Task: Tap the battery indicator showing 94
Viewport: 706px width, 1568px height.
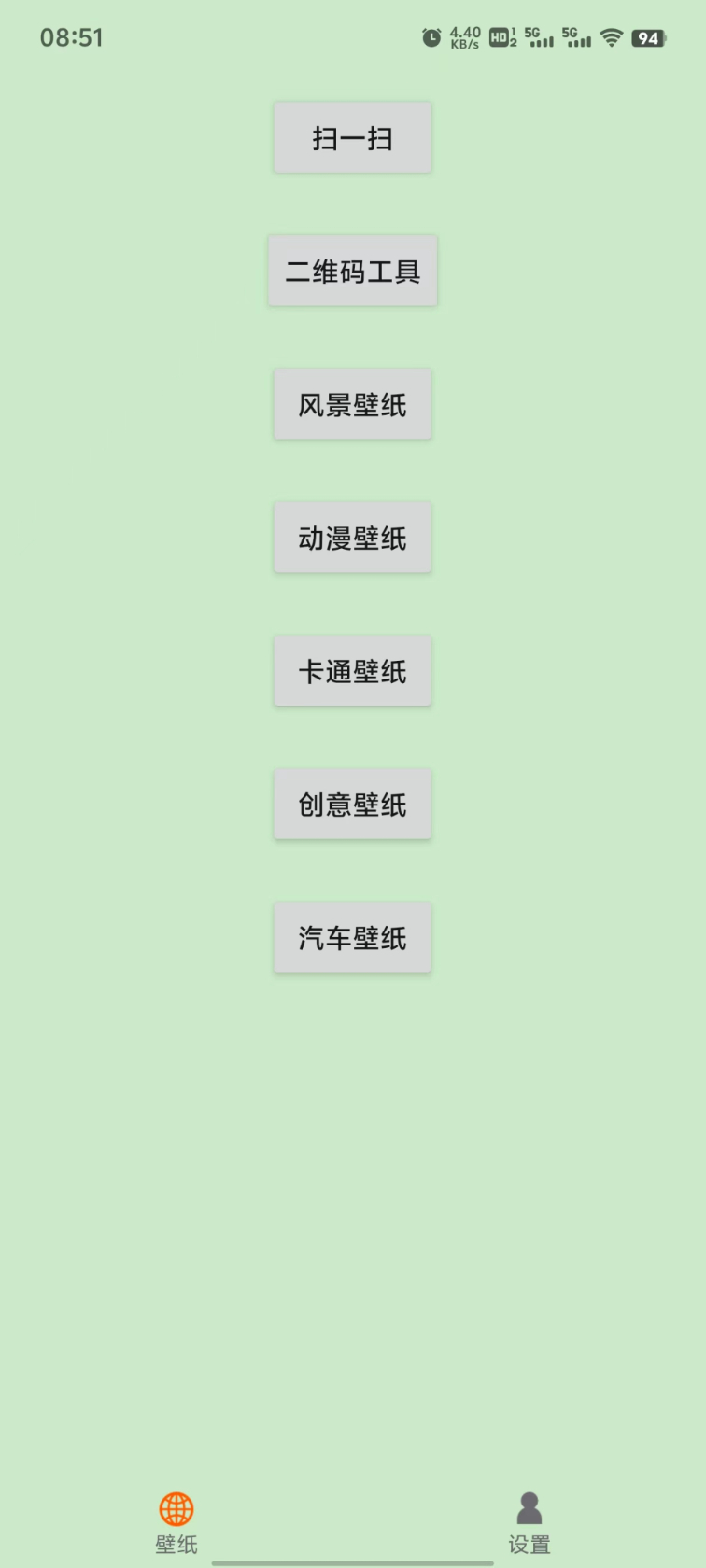Action: [647, 37]
